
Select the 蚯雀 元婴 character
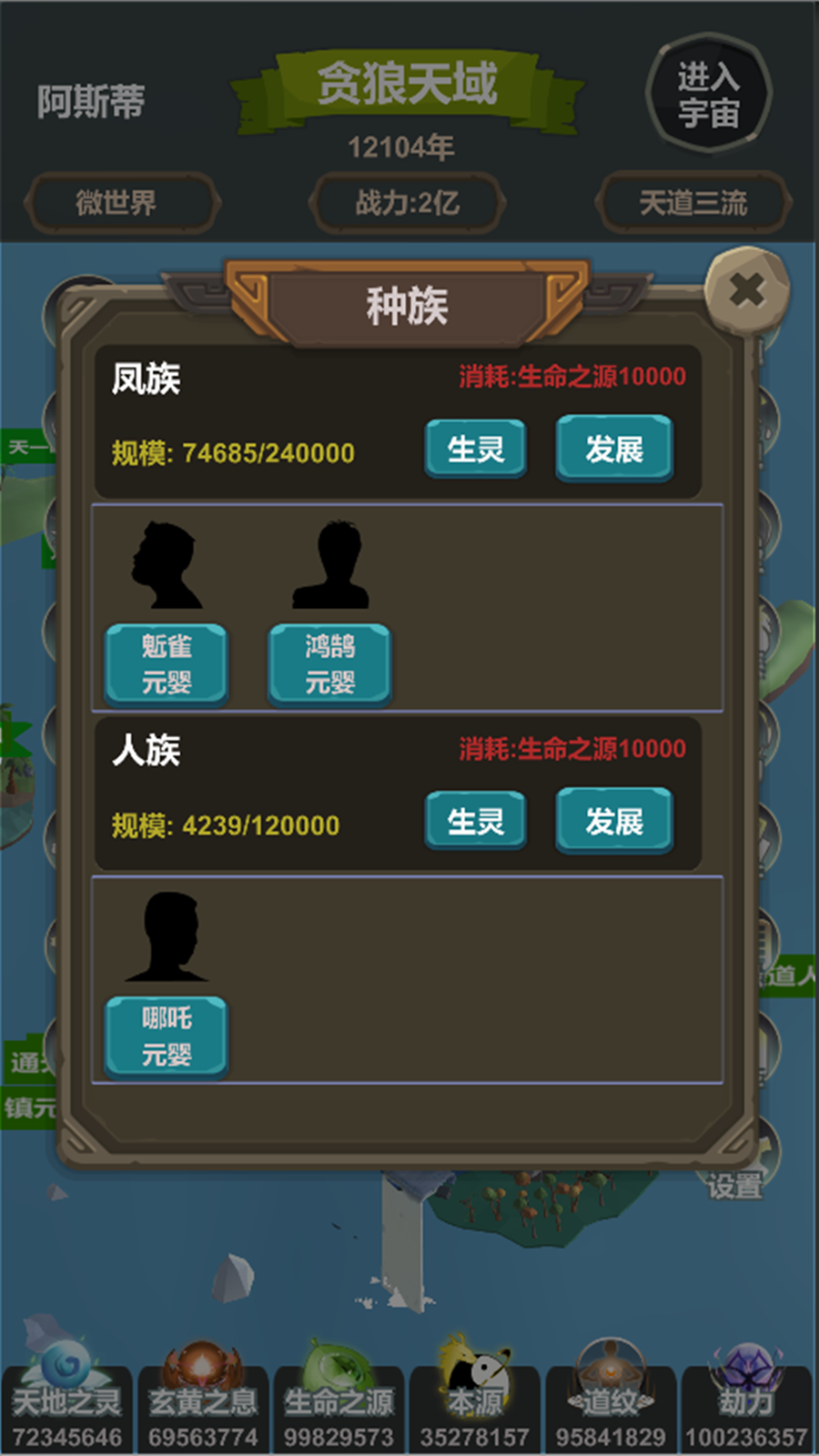coord(167,664)
